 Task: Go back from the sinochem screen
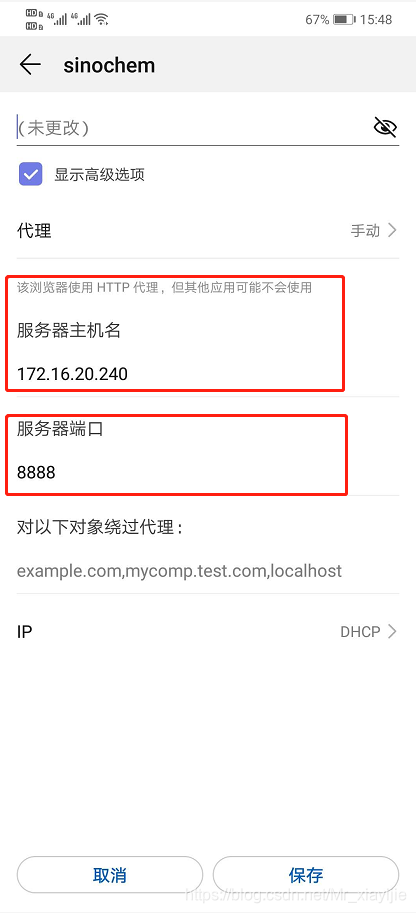pyautogui.click(x=30, y=65)
